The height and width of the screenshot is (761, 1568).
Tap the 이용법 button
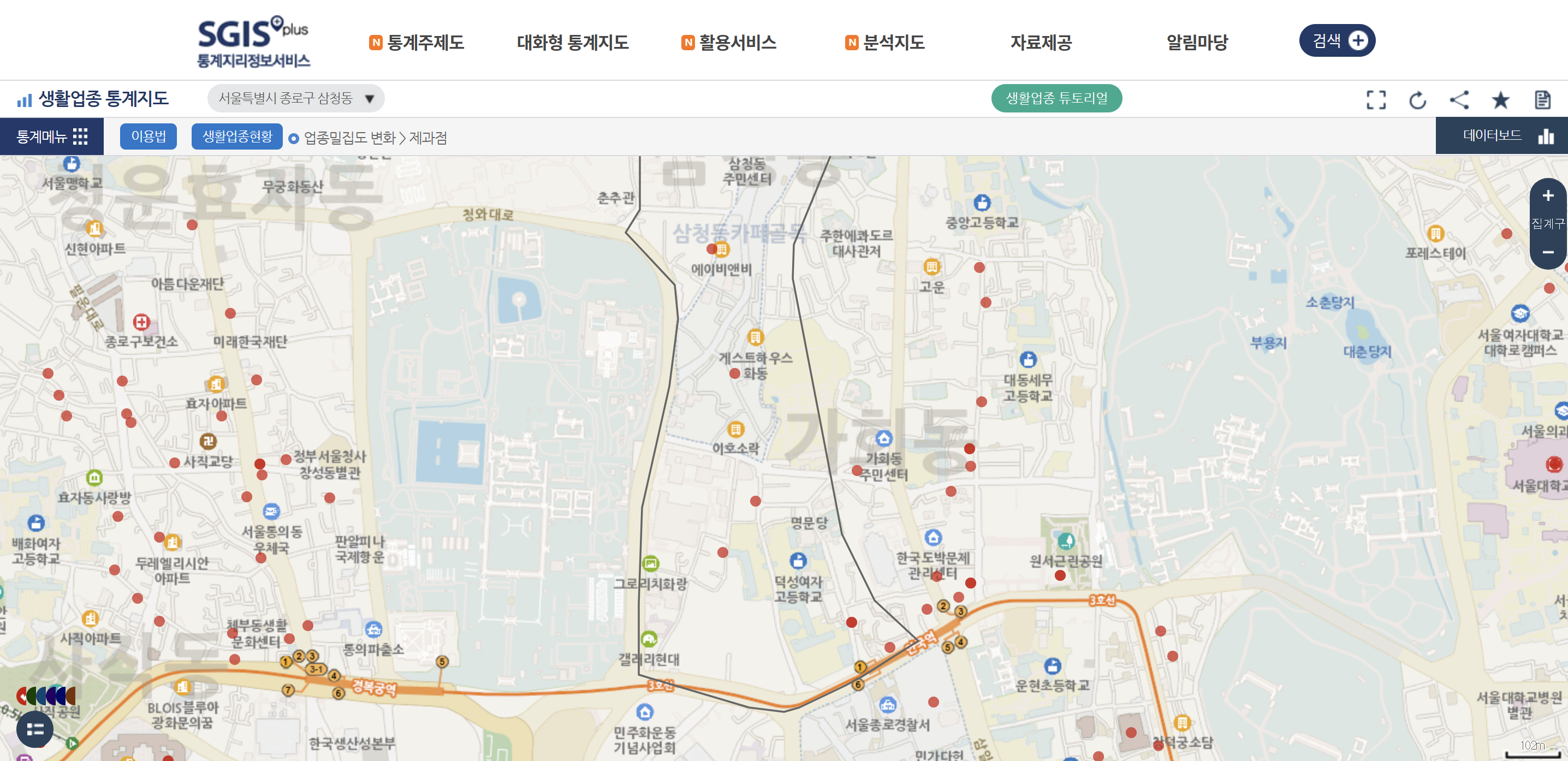point(148,136)
